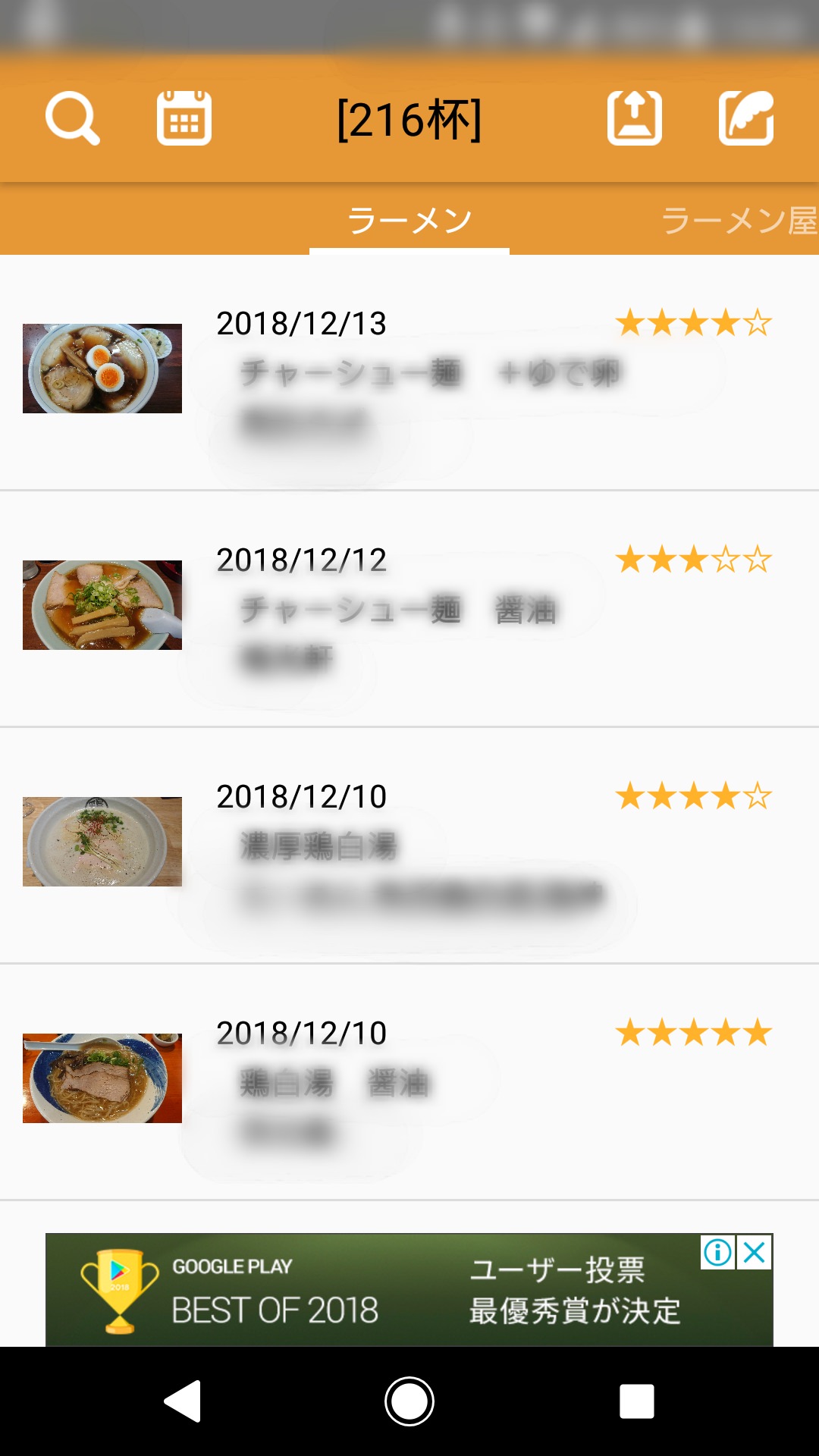Screen dimensions: 819x1456
Task: Tap the ad info icon
Action: click(717, 1252)
